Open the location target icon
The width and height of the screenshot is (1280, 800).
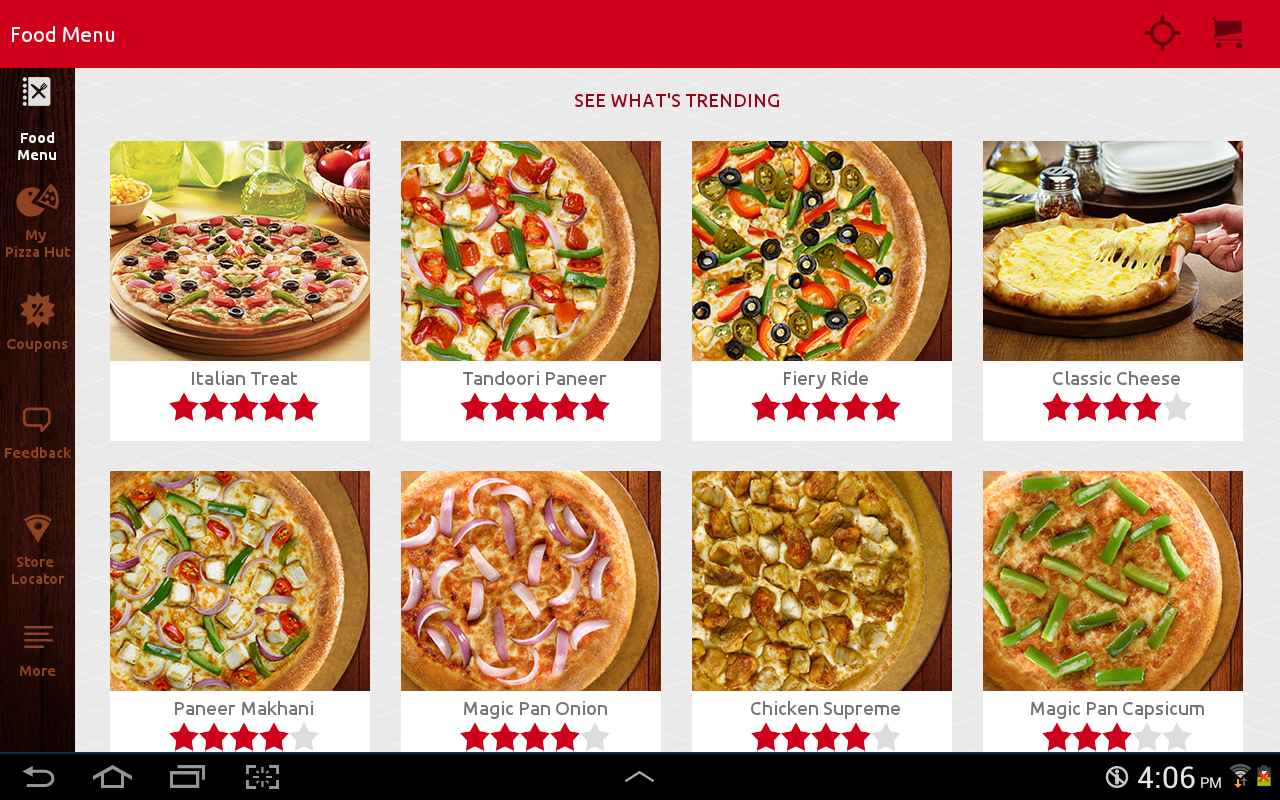(1162, 34)
